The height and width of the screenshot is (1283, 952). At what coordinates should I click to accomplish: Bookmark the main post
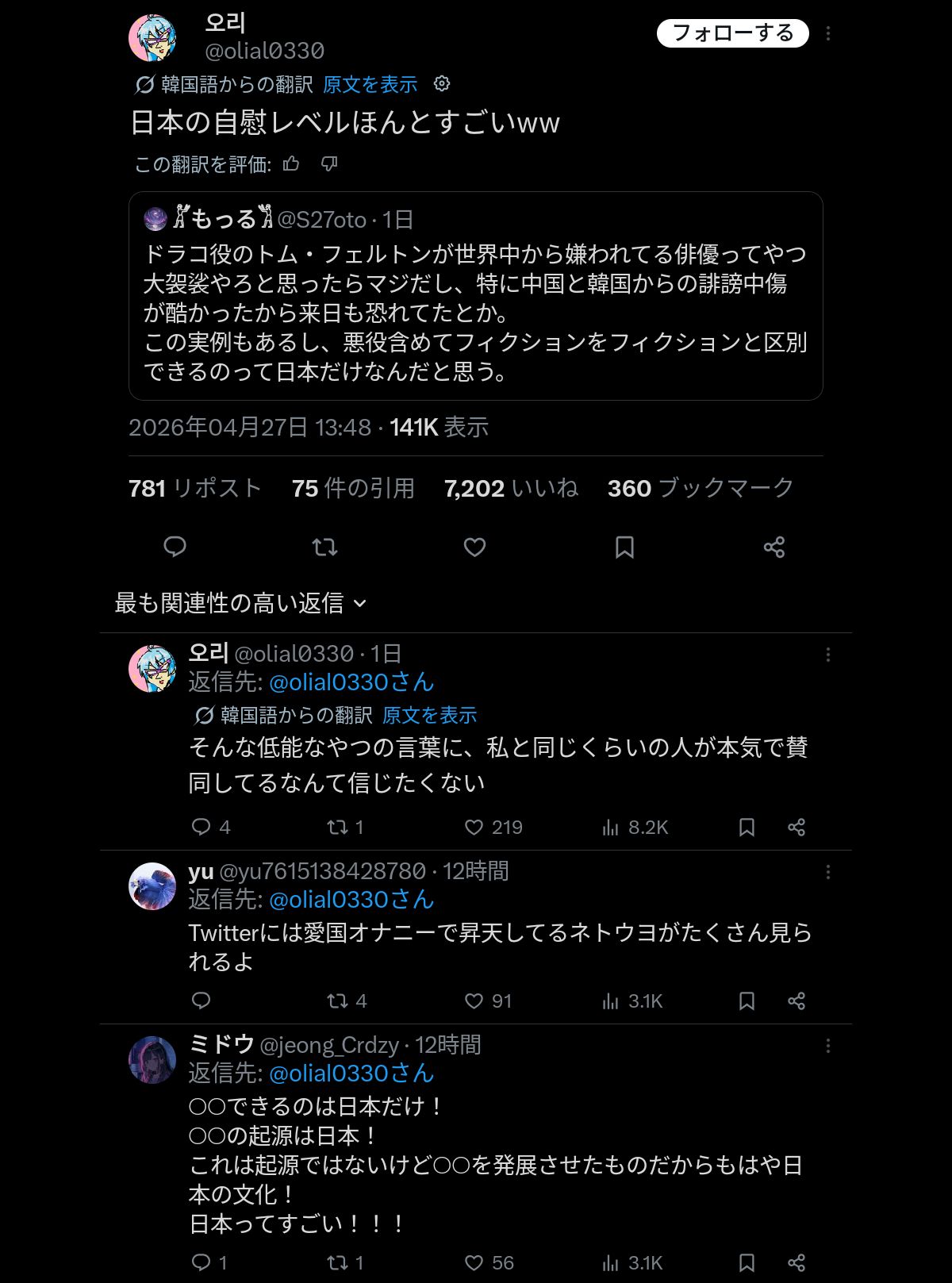624,547
